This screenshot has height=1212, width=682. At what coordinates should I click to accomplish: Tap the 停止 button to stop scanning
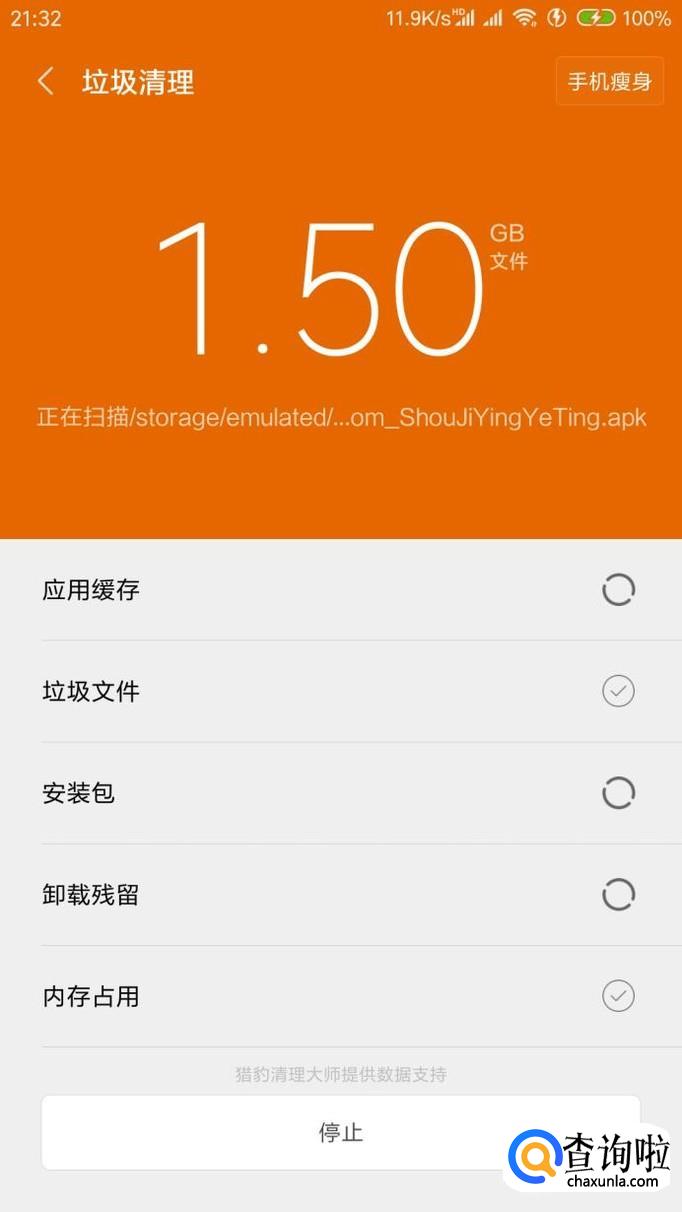pyautogui.click(x=340, y=1132)
